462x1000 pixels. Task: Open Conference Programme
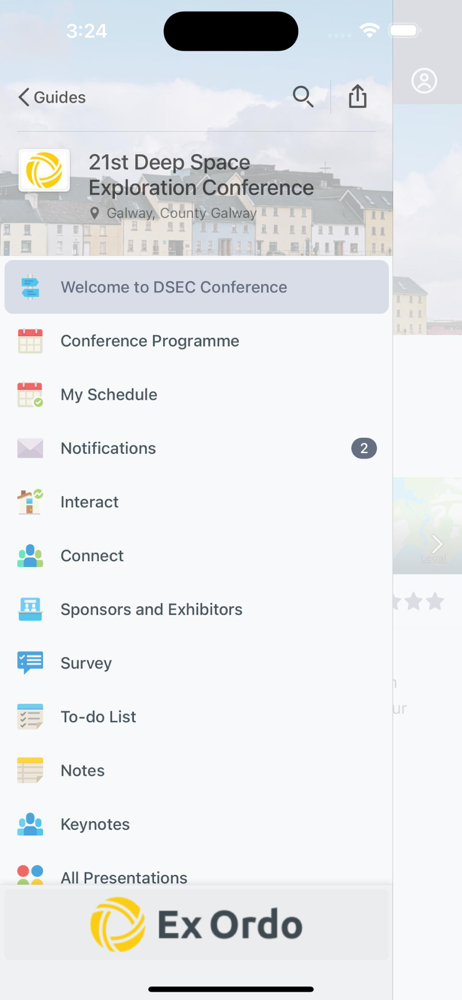[197, 341]
